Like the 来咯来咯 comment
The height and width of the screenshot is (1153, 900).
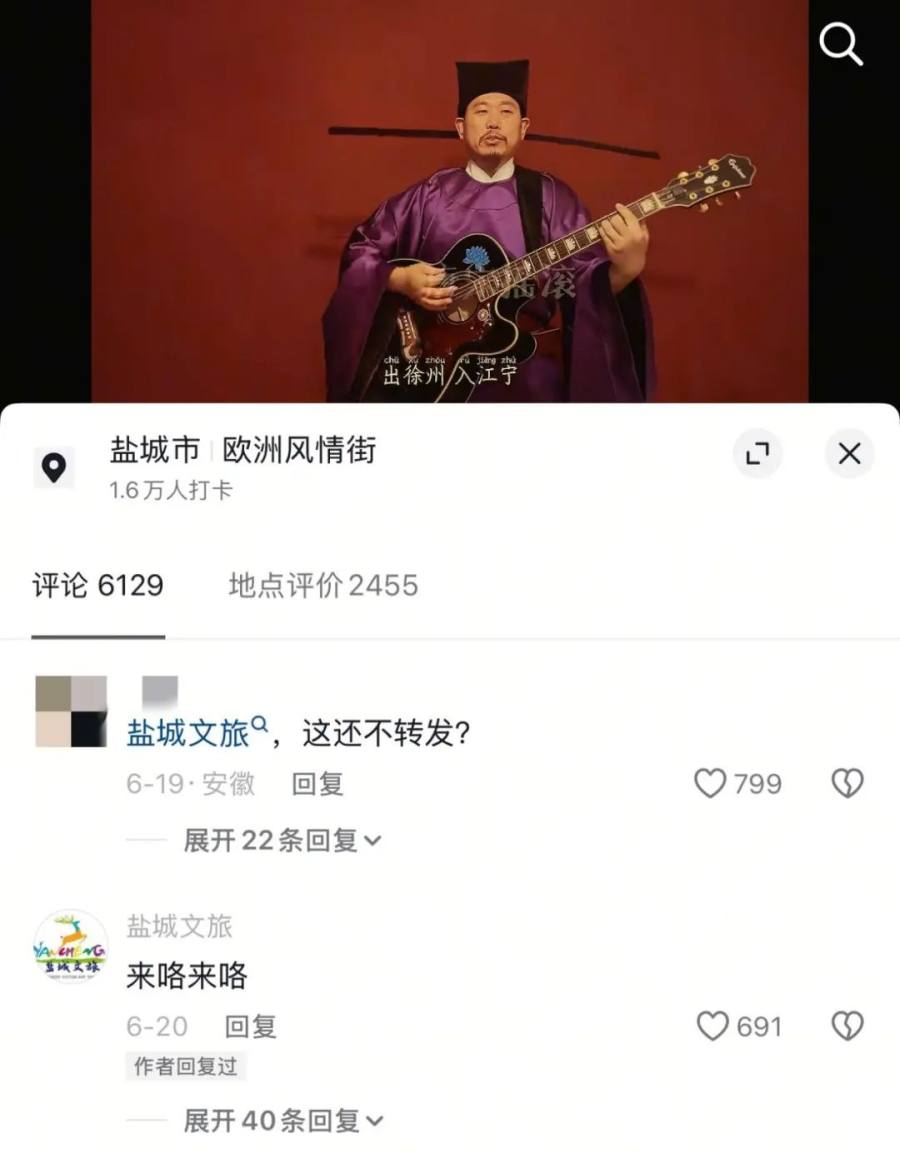coord(712,1026)
